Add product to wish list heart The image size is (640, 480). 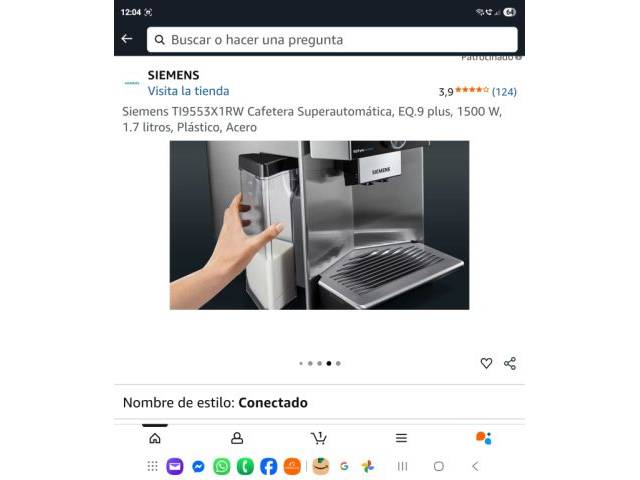(486, 363)
